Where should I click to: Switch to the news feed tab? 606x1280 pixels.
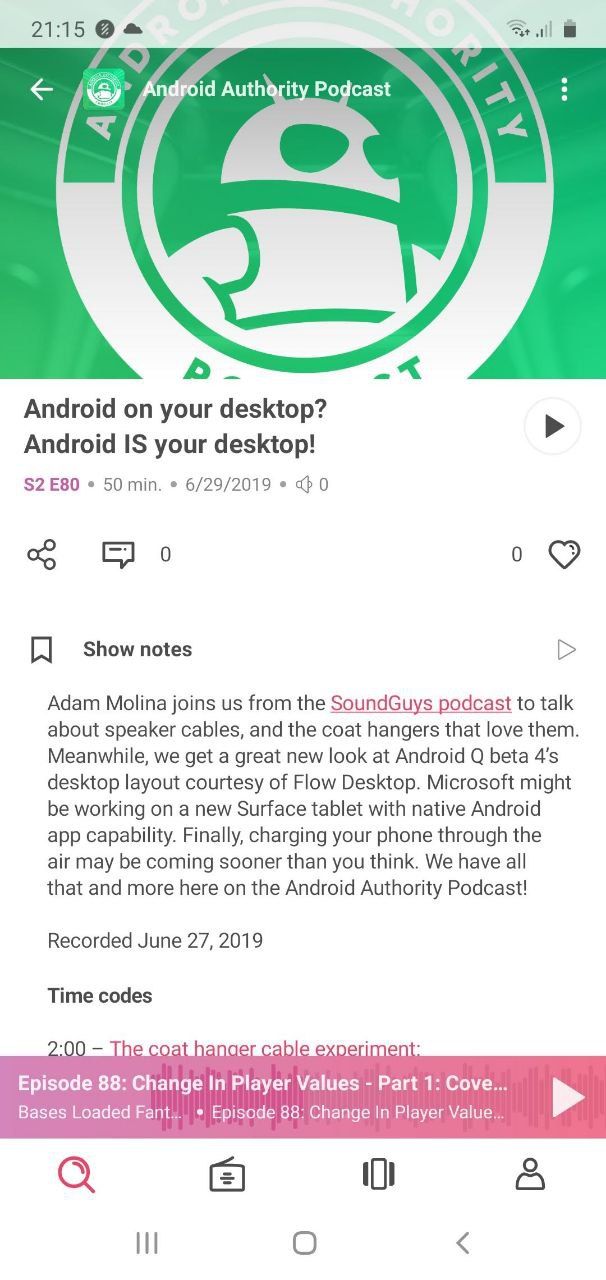coord(227,1175)
